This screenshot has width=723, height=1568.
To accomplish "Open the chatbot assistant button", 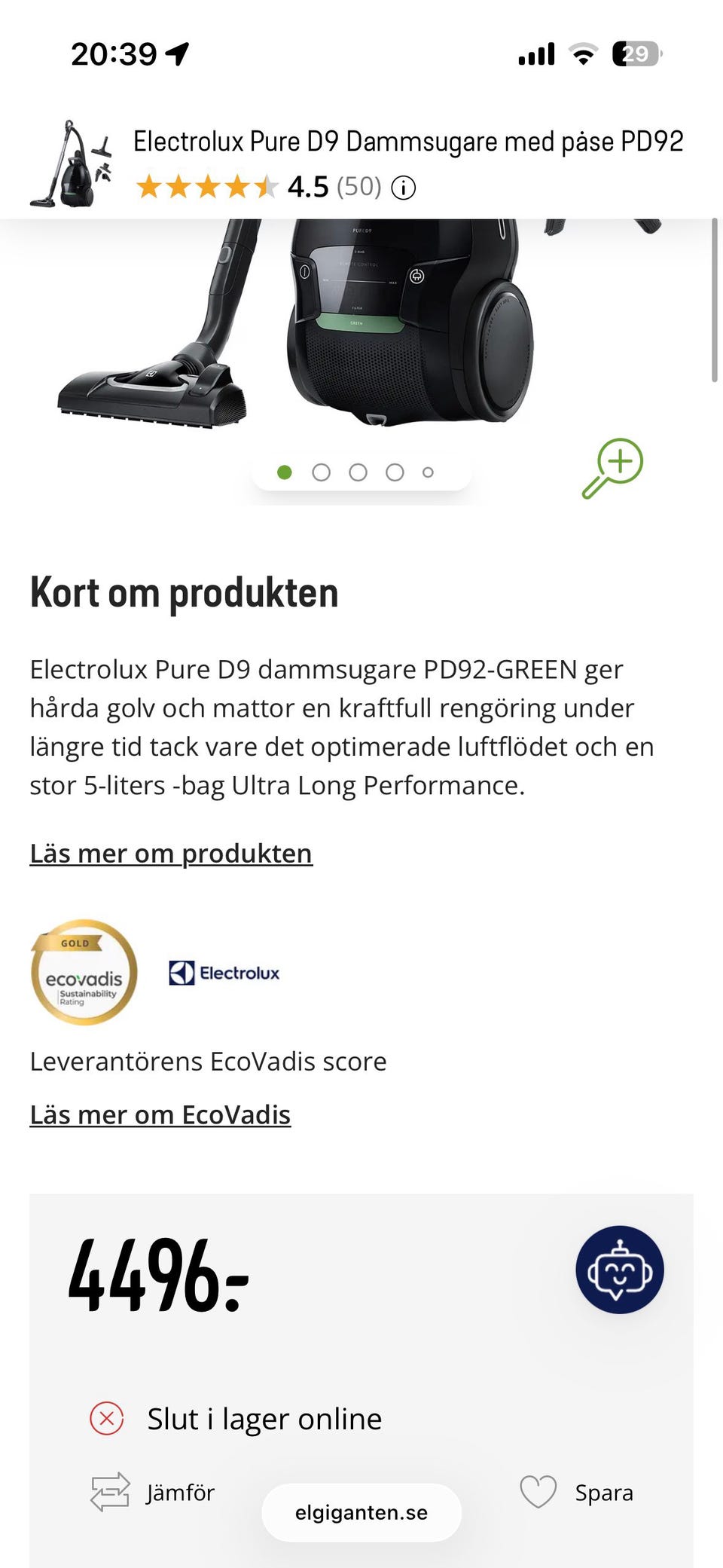I will 619,1270.
